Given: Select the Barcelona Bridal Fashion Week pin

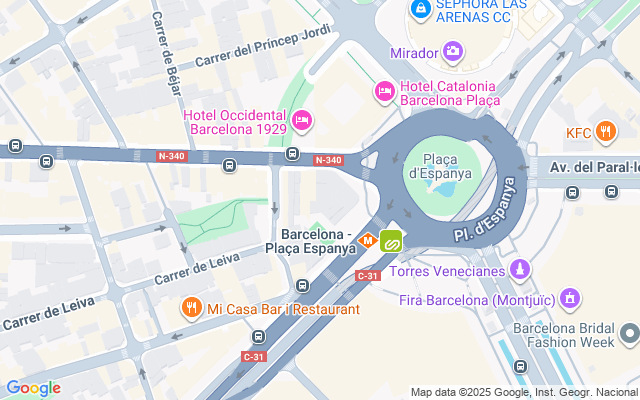Looking at the screenshot, I should coord(629,333).
